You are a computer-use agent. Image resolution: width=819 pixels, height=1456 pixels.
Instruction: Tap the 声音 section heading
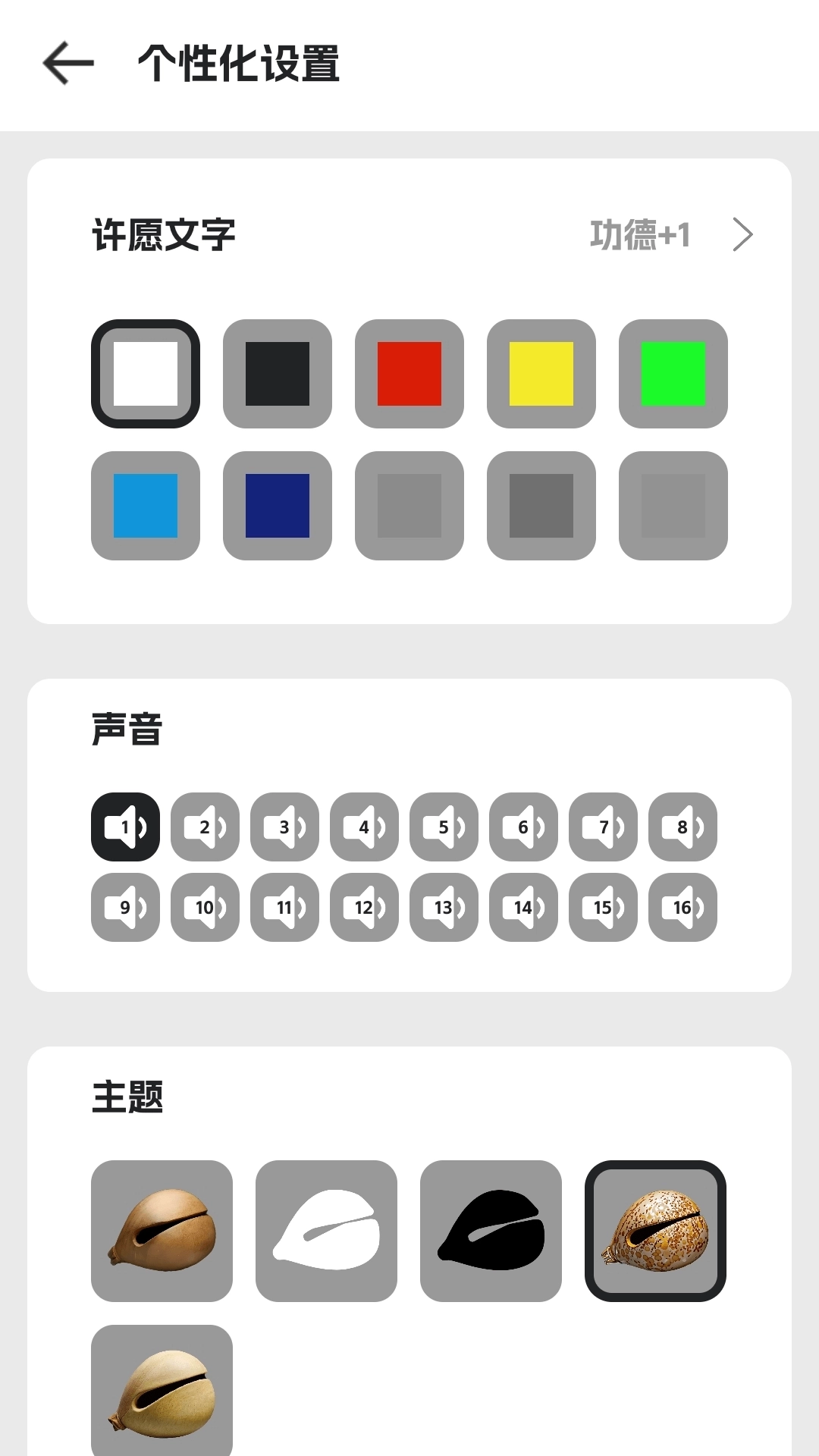pyautogui.click(x=126, y=730)
